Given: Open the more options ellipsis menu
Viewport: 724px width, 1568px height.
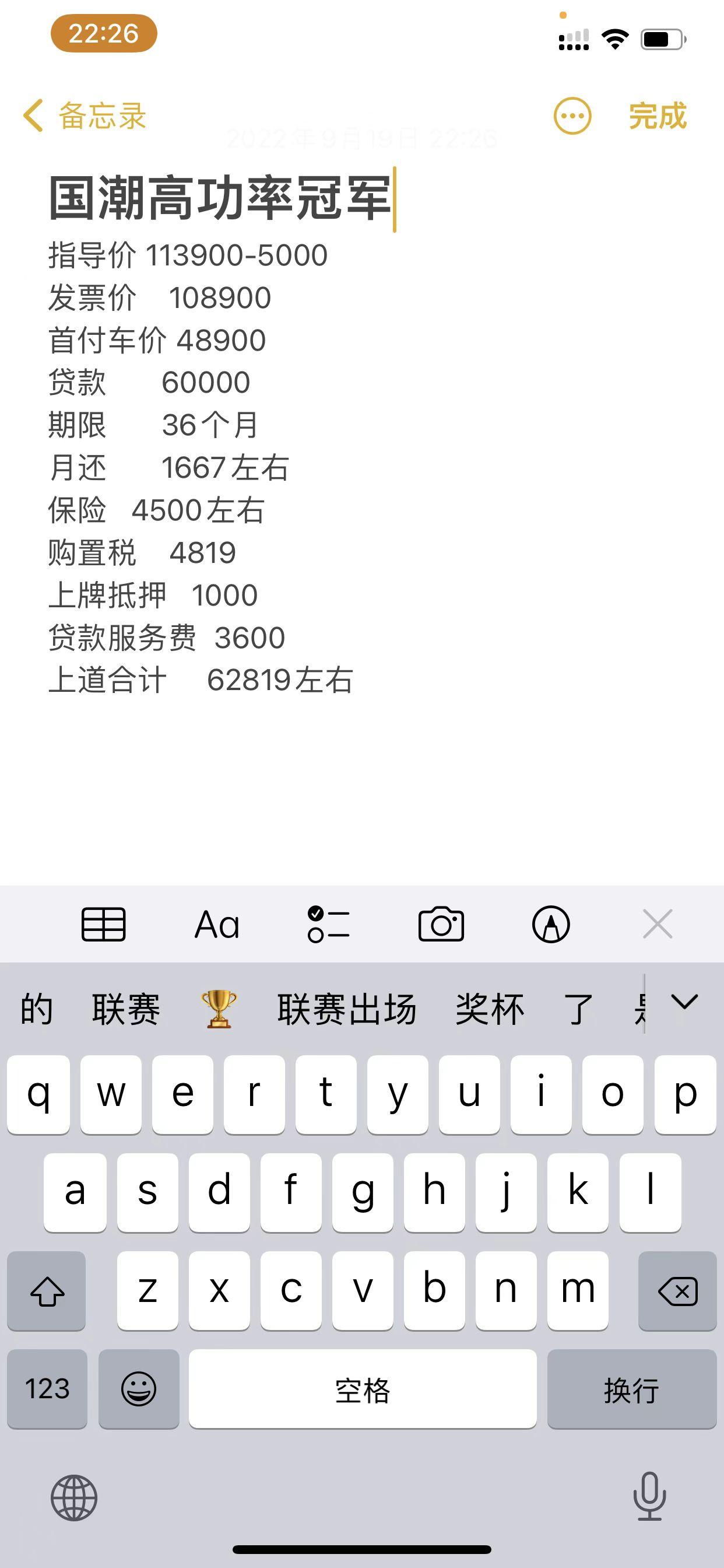Looking at the screenshot, I should [x=572, y=116].
